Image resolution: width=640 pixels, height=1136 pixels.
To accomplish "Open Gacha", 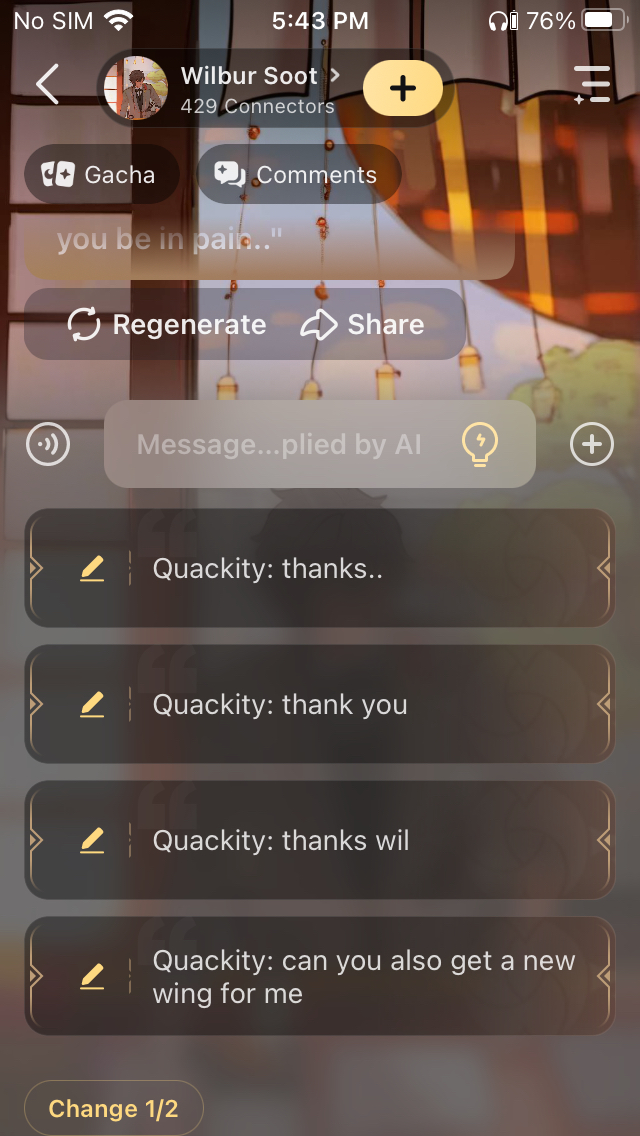I will 100,175.
